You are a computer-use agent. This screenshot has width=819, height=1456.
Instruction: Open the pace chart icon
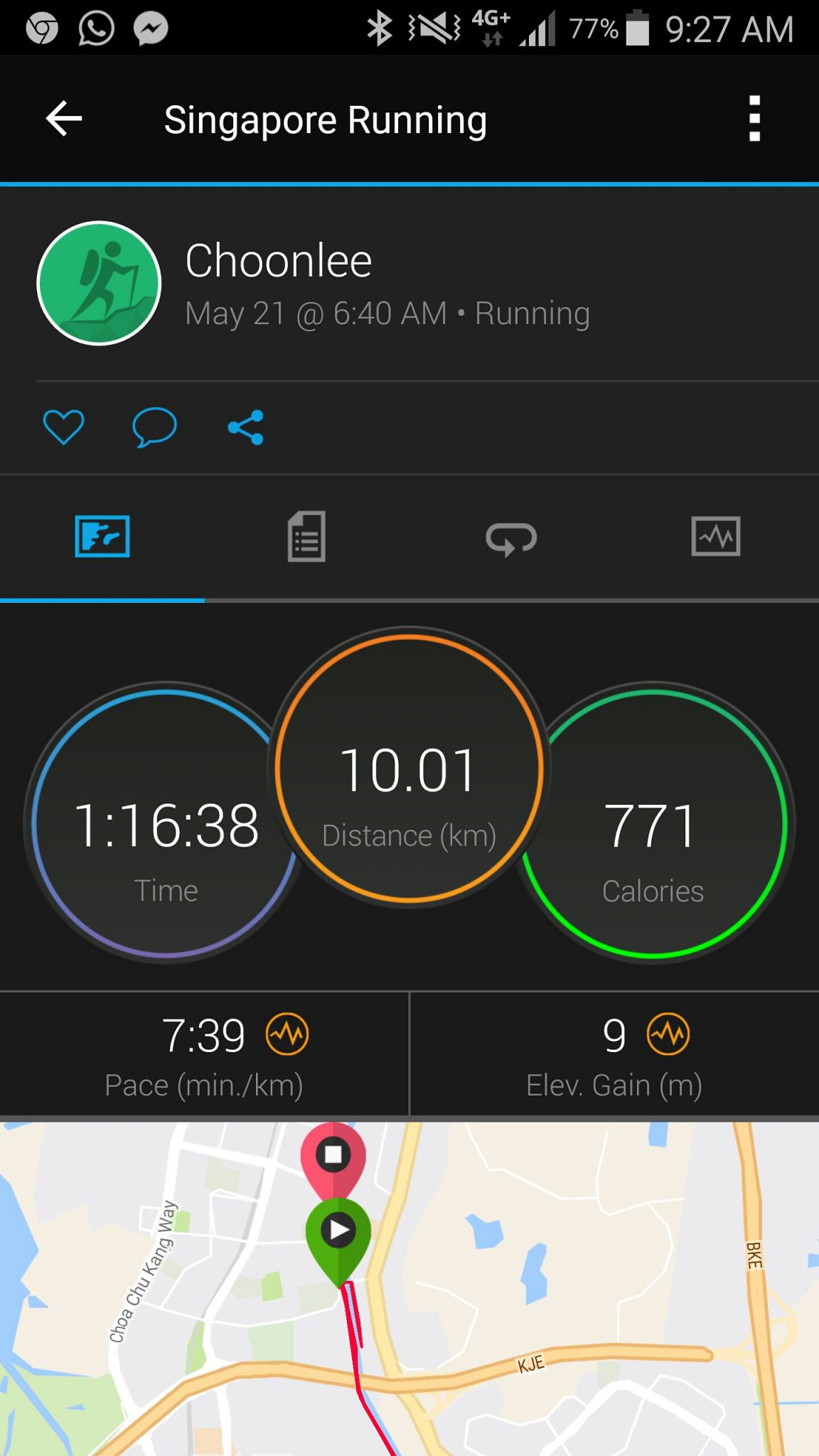287,1034
